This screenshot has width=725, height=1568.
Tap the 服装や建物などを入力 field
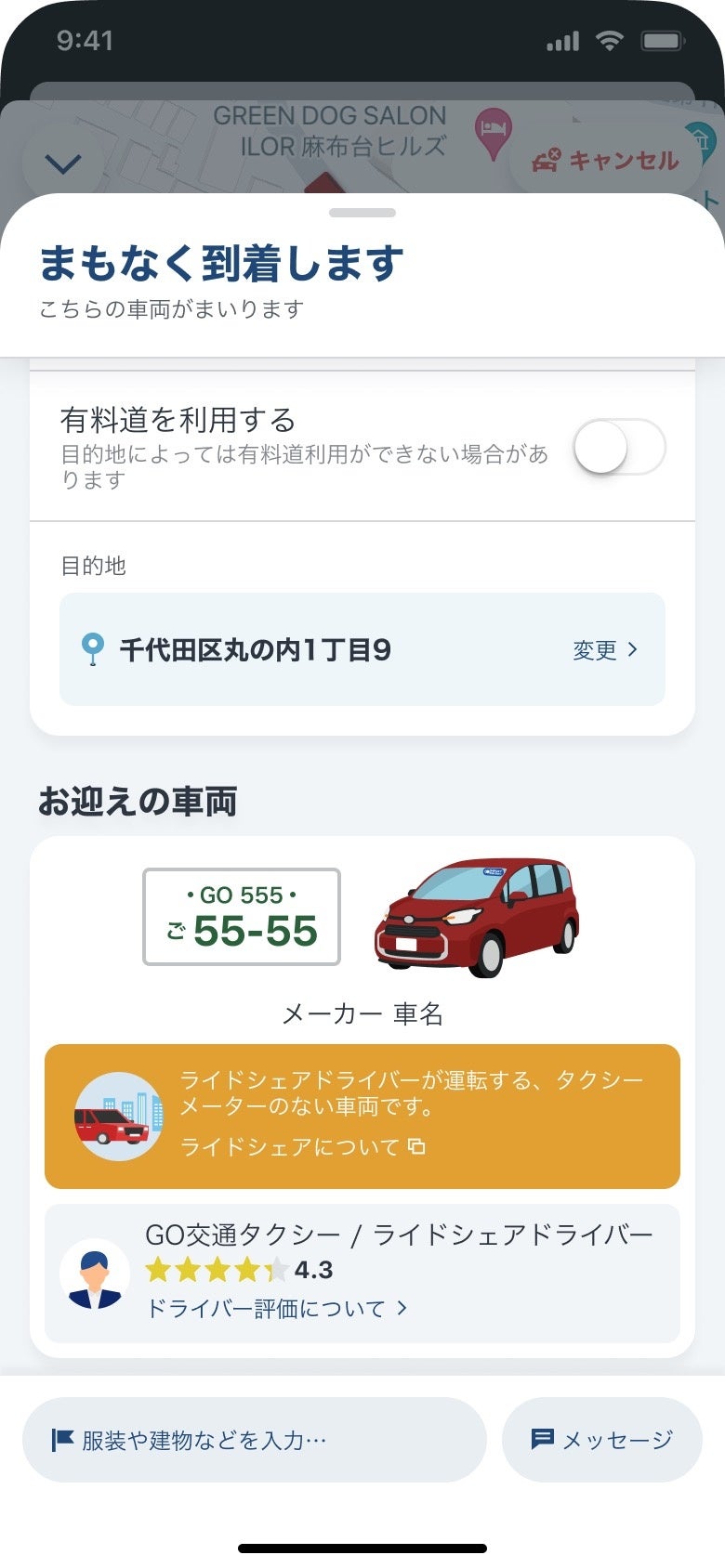click(254, 1440)
